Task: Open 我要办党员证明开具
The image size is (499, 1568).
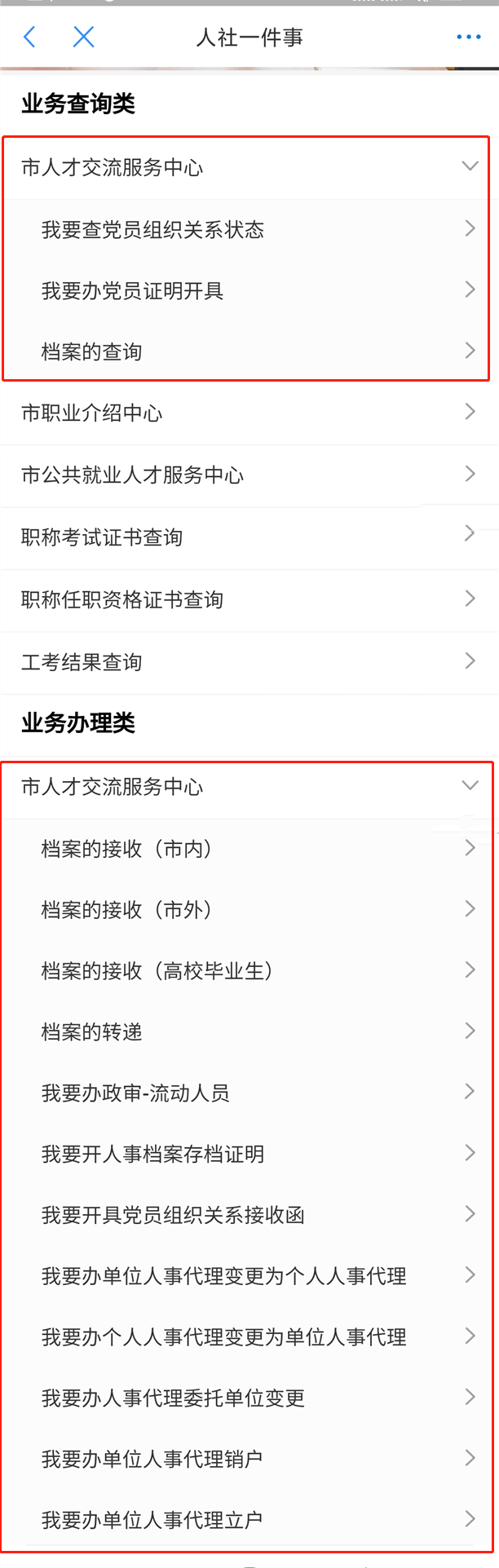Action: click(x=245, y=291)
